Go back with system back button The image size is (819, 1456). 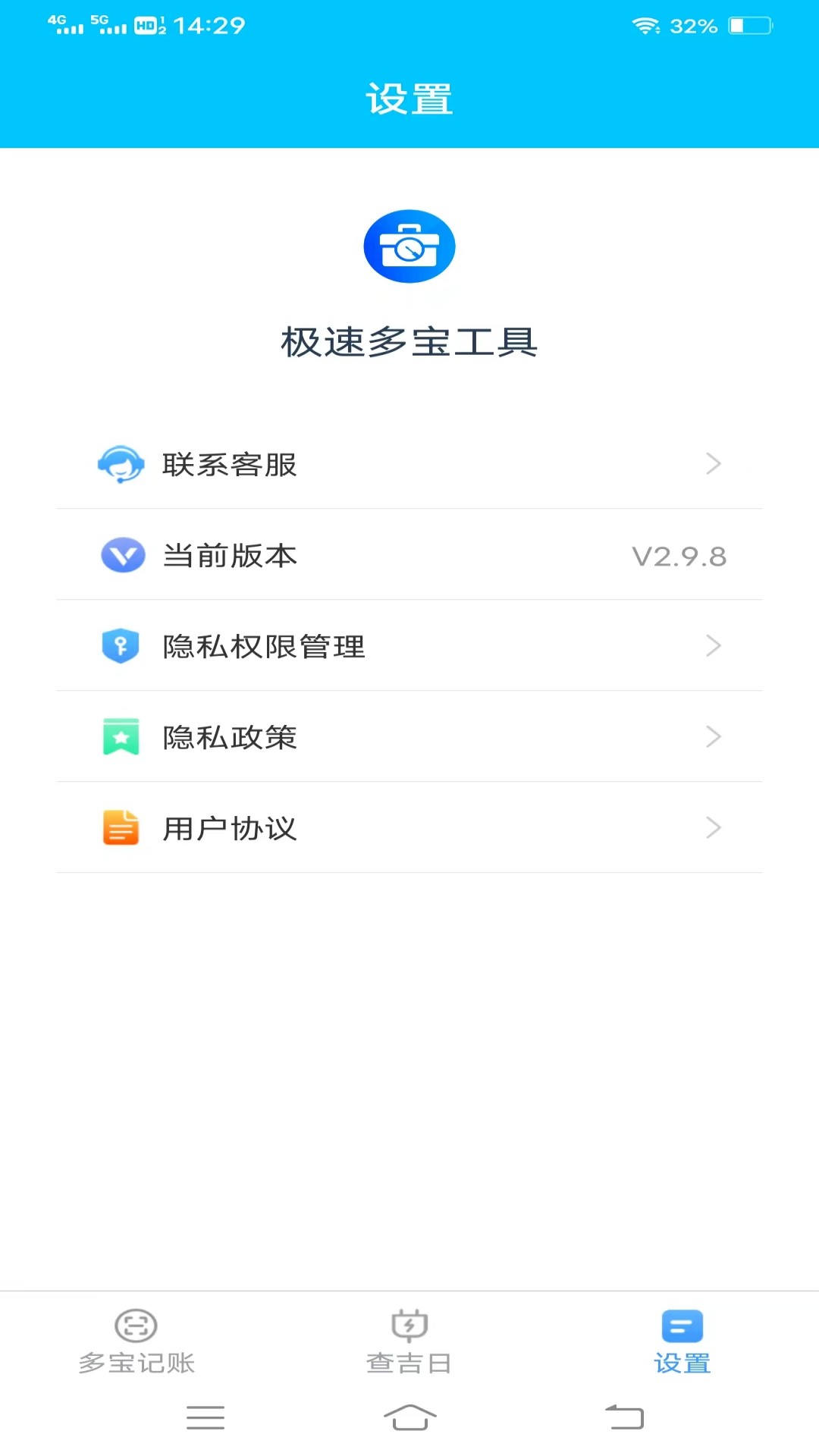[x=624, y=1417]
